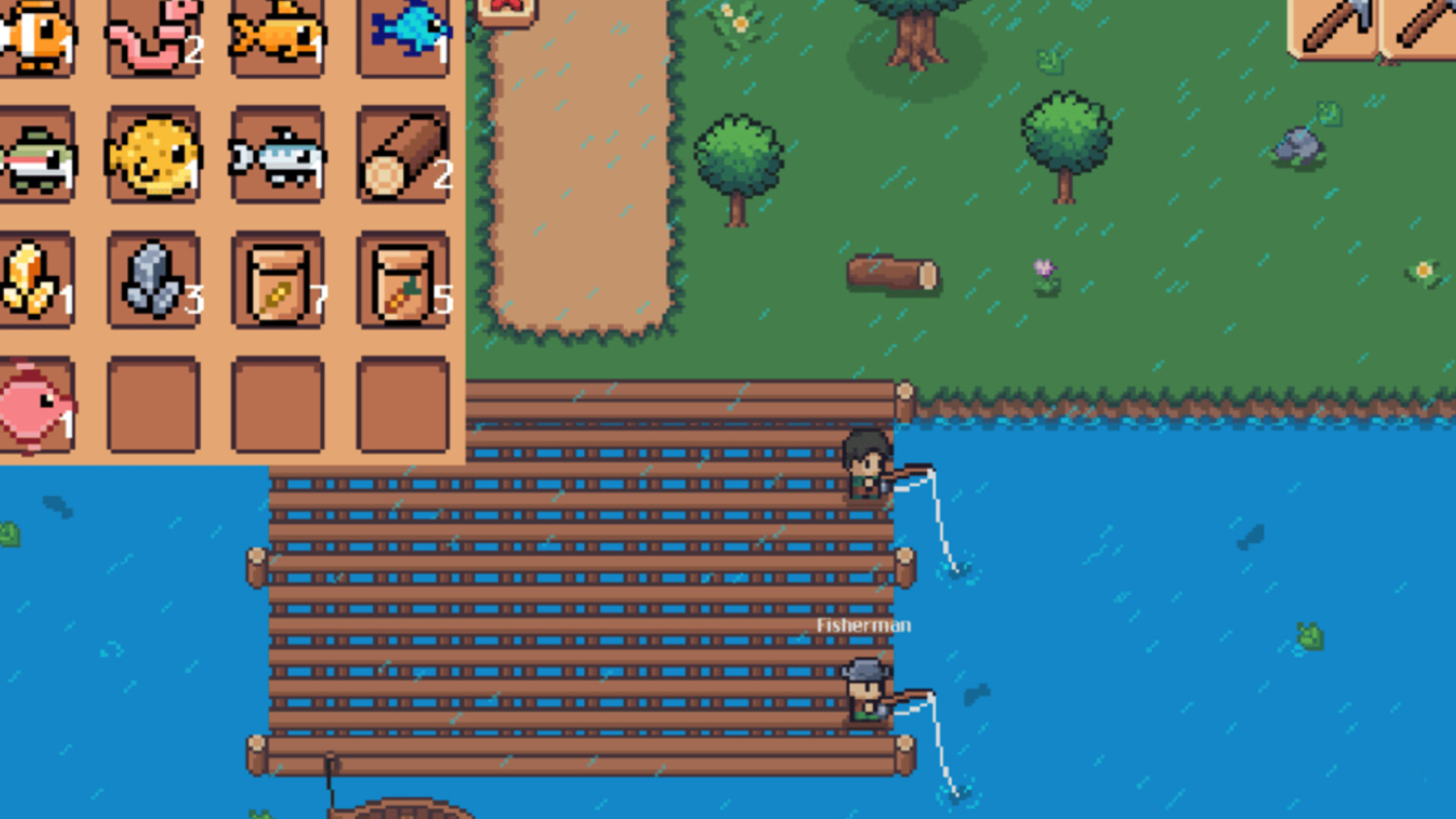Select the green bass fish slot
The width and height of the screenshot is (1456, 819).
[36, 155]
